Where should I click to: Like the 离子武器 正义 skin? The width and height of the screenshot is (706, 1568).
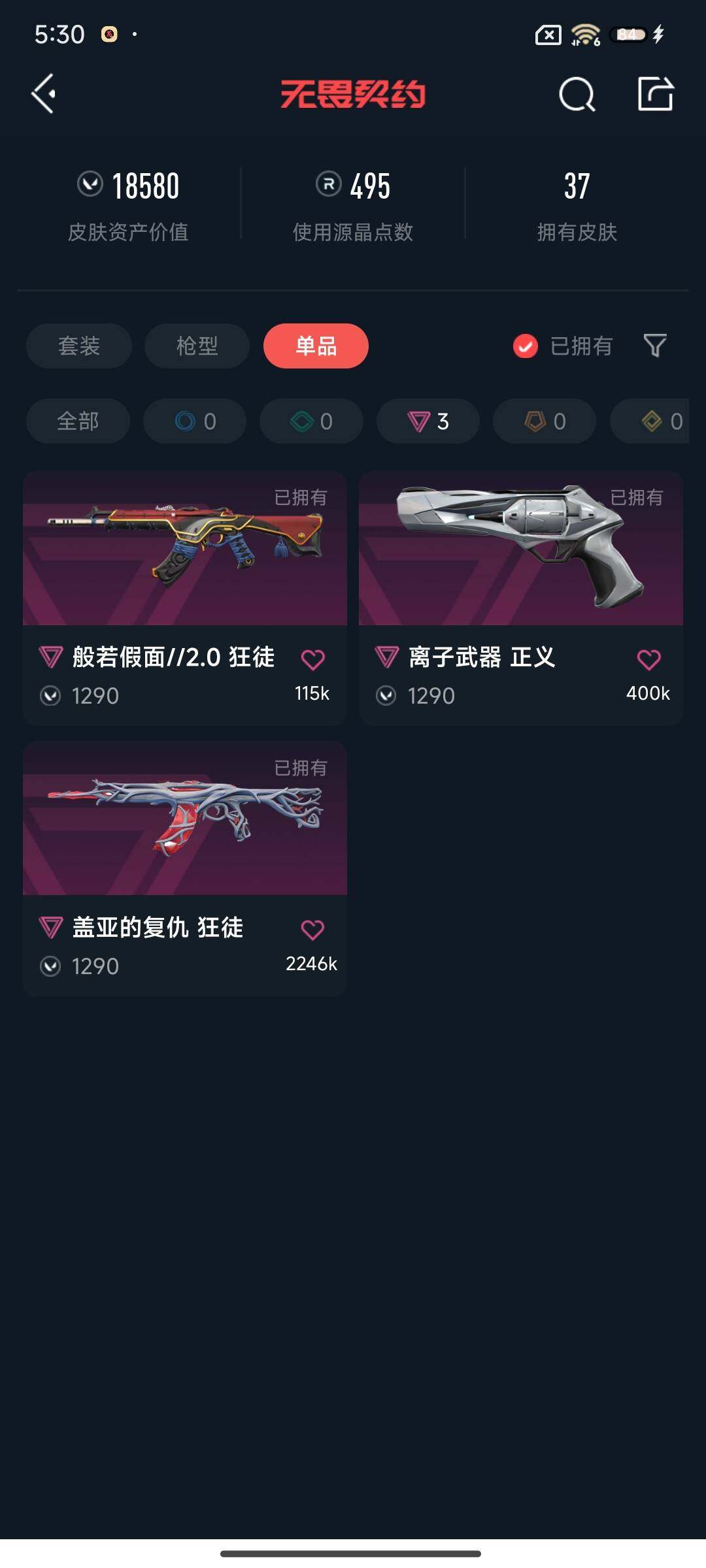pos(648,659)
